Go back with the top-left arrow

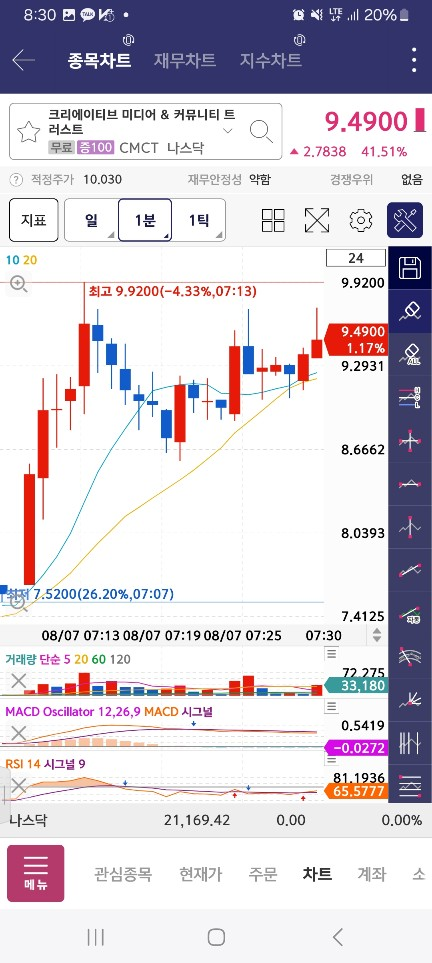[x=23, y=60]
